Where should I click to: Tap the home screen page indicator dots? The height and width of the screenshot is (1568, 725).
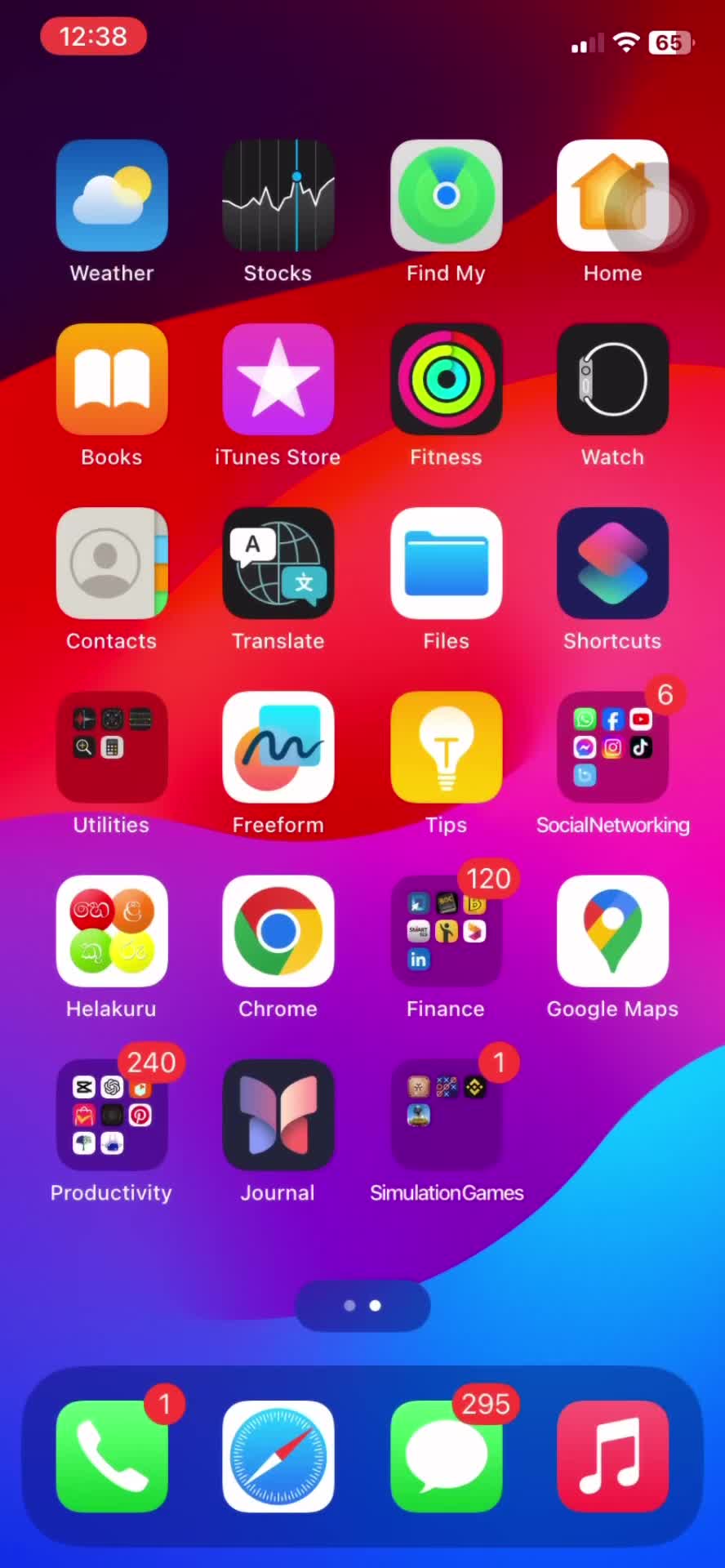(362, 1305)
